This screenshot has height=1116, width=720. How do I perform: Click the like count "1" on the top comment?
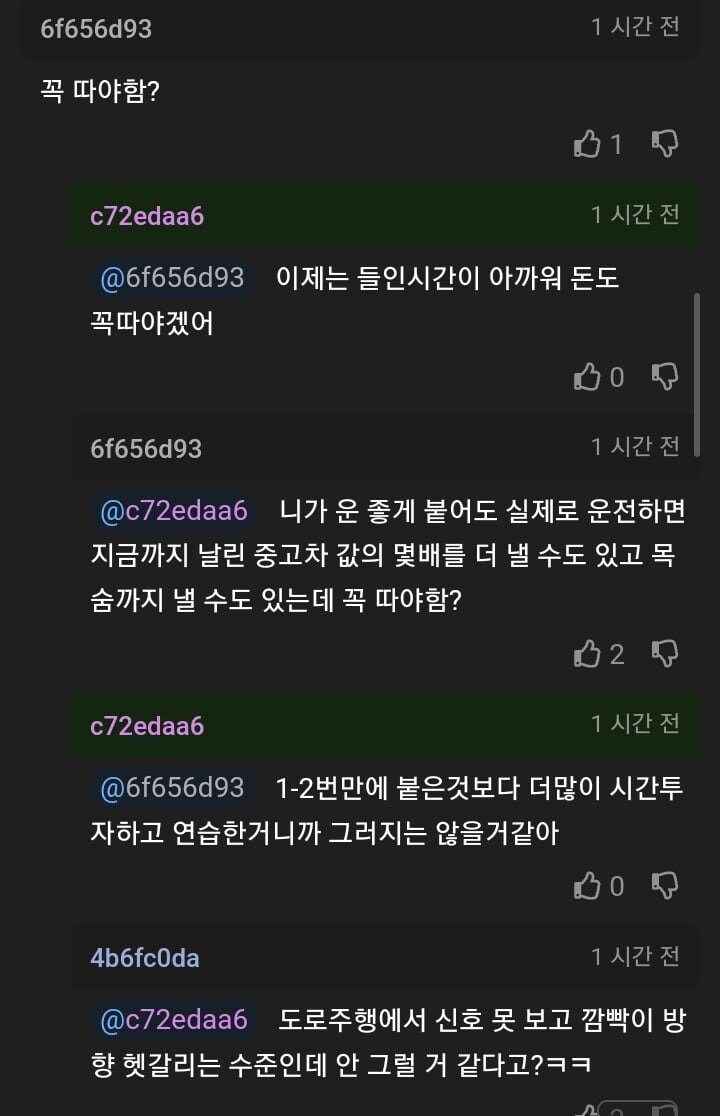coord(617,143)
